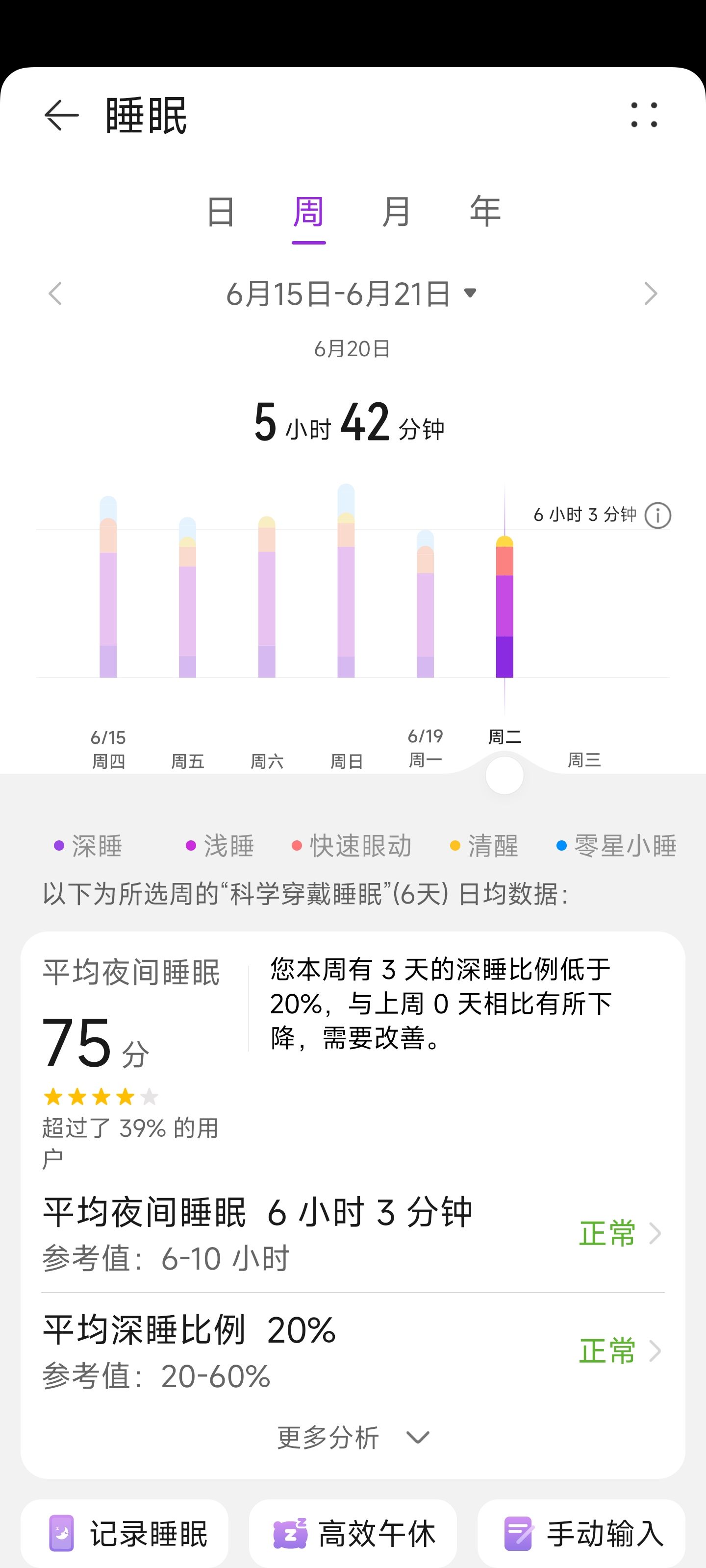
Task: Go back from the 睡眠 page
Action: click(x=61, y=115)
